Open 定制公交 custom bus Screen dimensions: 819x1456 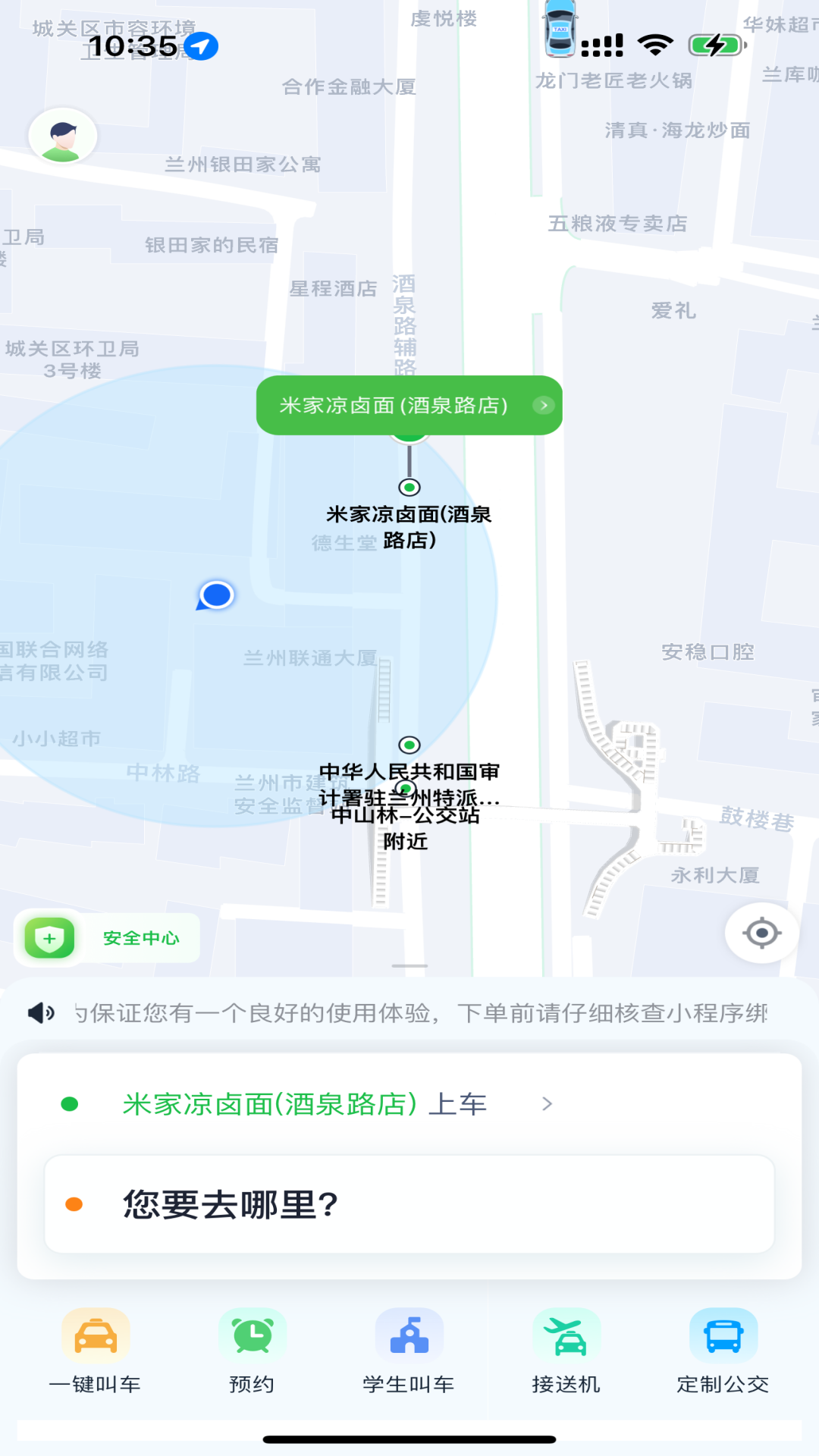pyautogui.click(x=723, y=1351)
